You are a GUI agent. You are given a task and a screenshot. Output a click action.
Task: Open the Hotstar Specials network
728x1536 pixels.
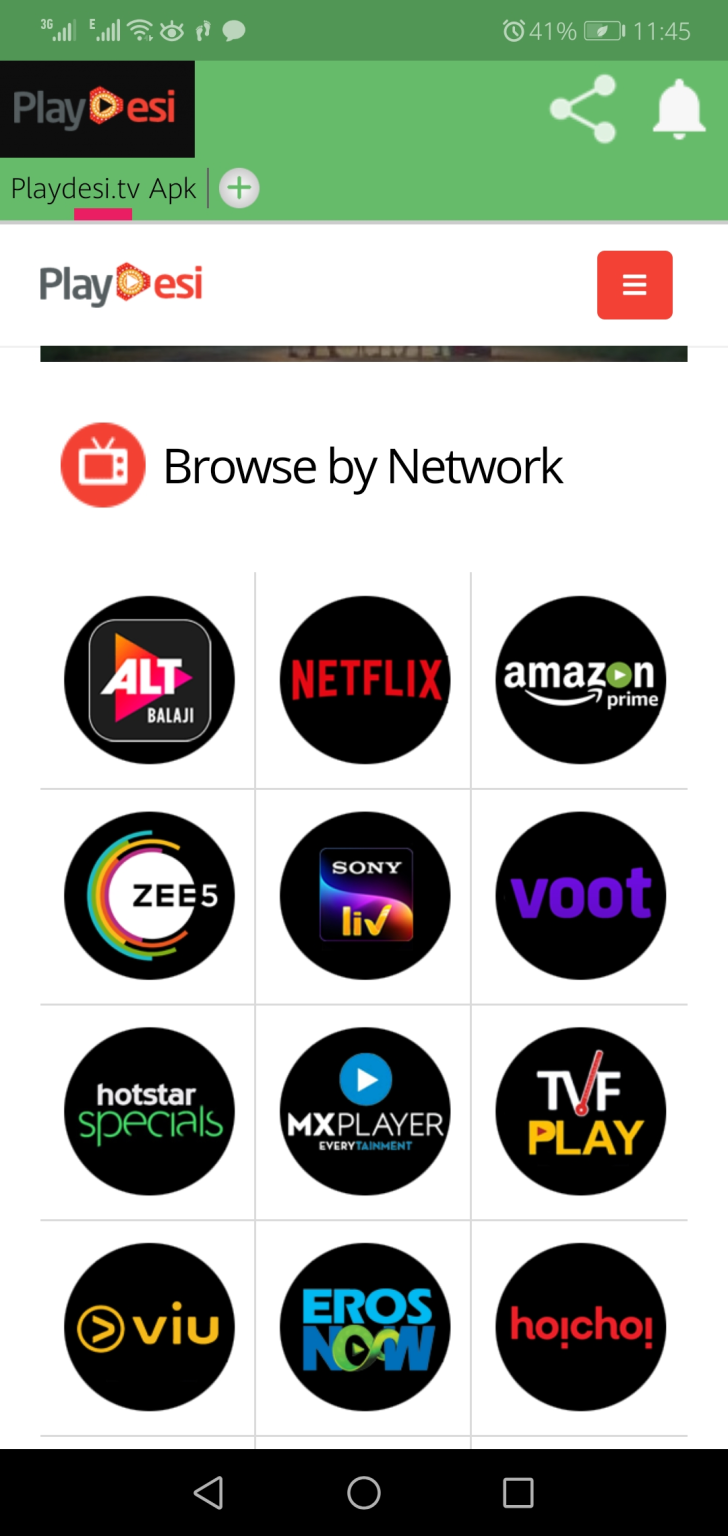tap(149, 1112)
